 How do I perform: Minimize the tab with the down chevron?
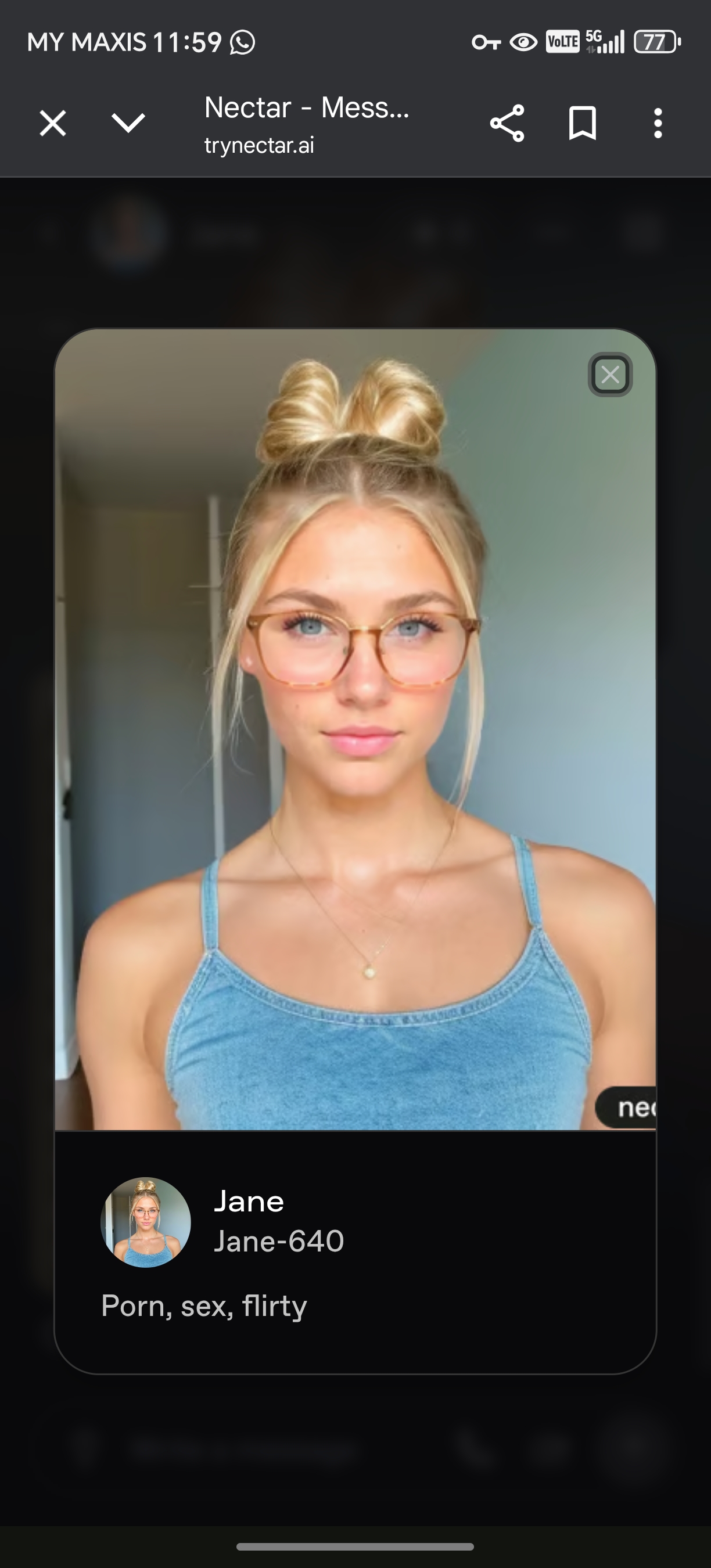pos(128,124)
